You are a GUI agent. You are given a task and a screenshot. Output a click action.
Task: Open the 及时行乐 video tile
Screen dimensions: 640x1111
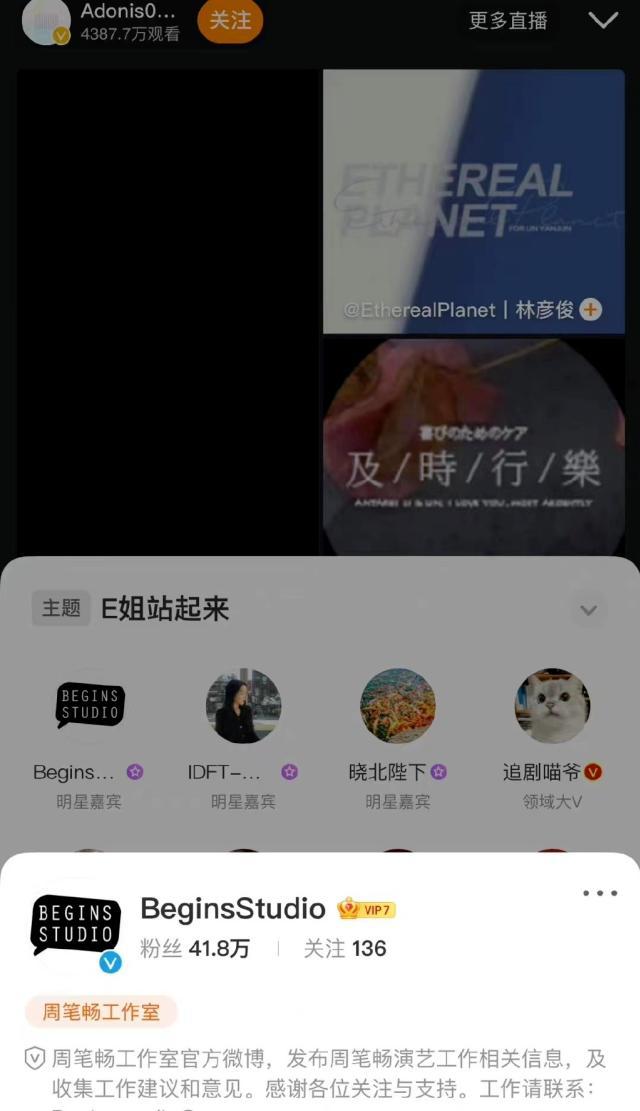473,447
